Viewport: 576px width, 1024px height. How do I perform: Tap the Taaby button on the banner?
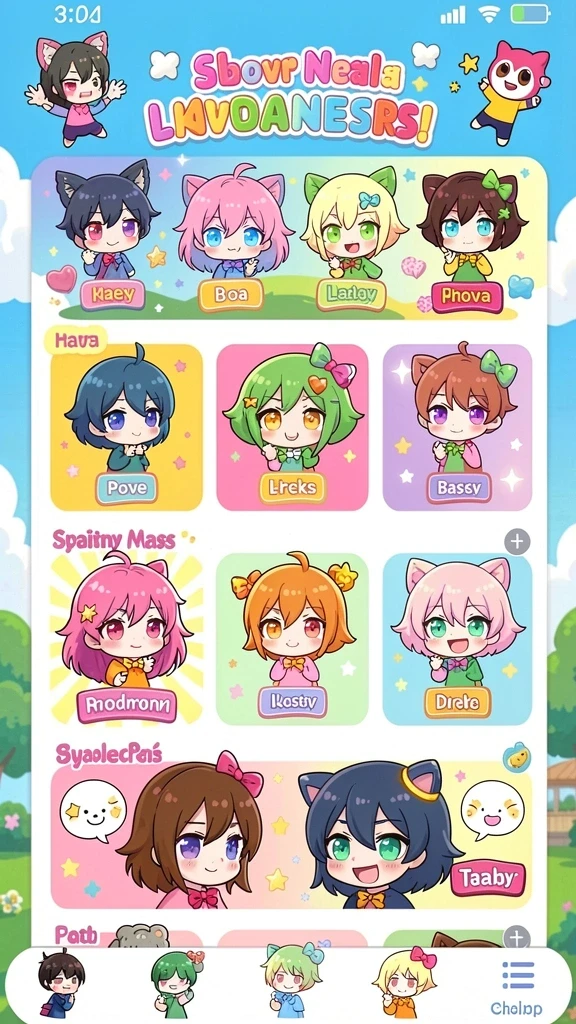(x=487, y=878)
